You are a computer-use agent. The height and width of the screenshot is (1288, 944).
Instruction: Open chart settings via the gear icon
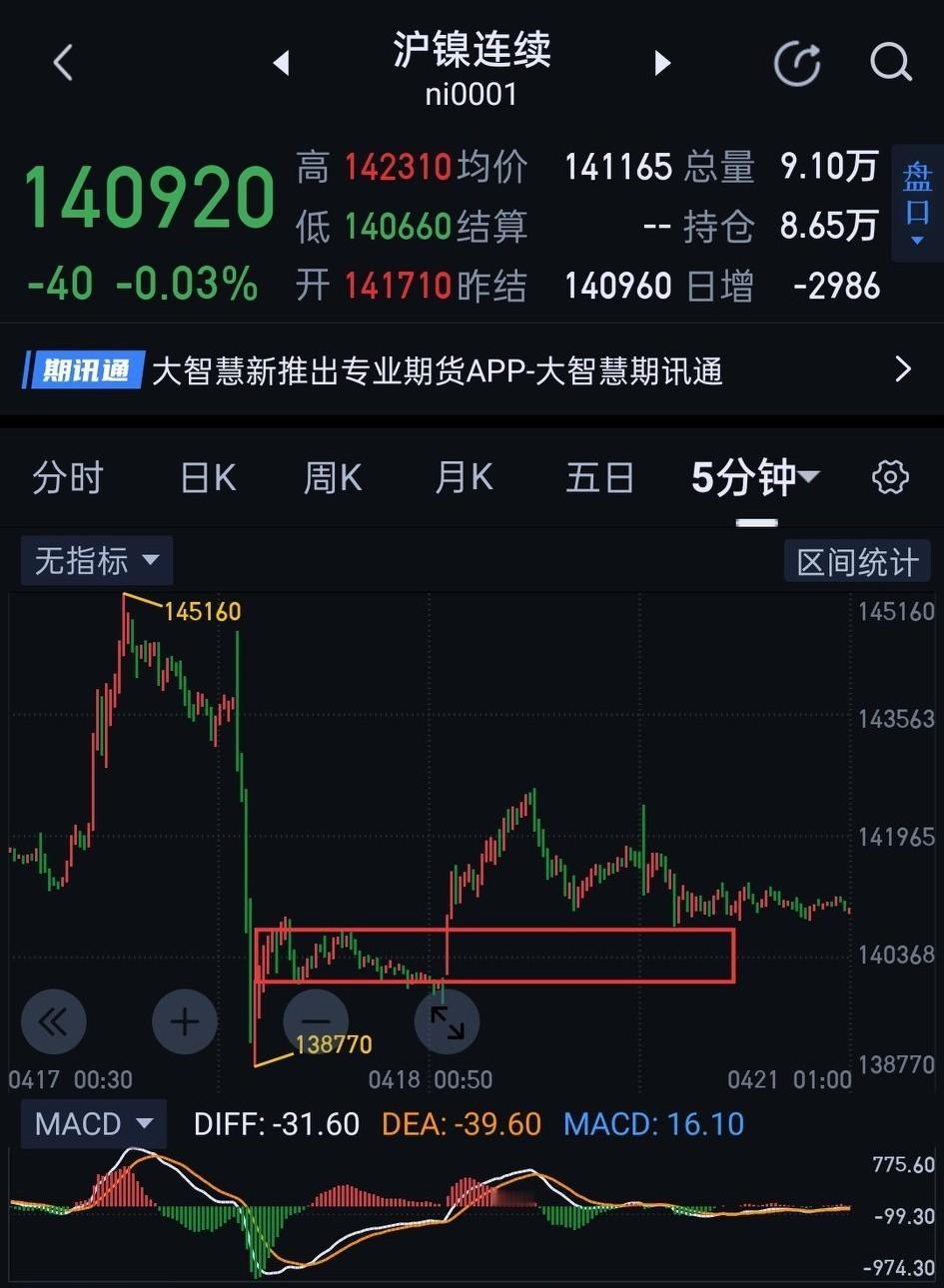(x=889, y=477)
